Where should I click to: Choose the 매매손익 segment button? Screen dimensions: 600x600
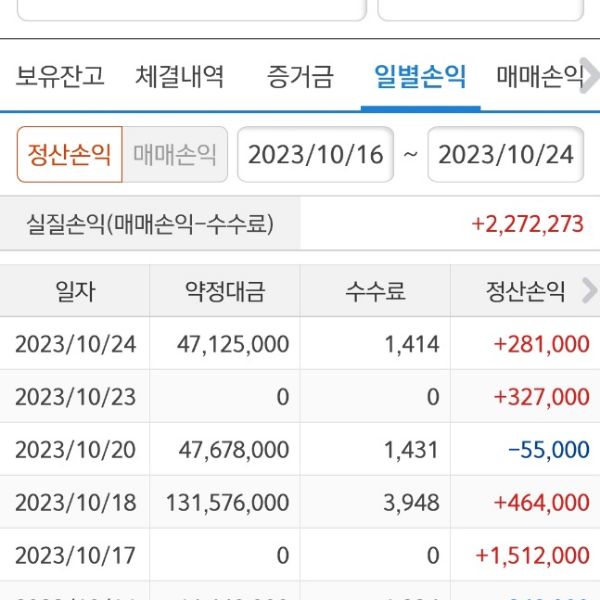(175, 154)
